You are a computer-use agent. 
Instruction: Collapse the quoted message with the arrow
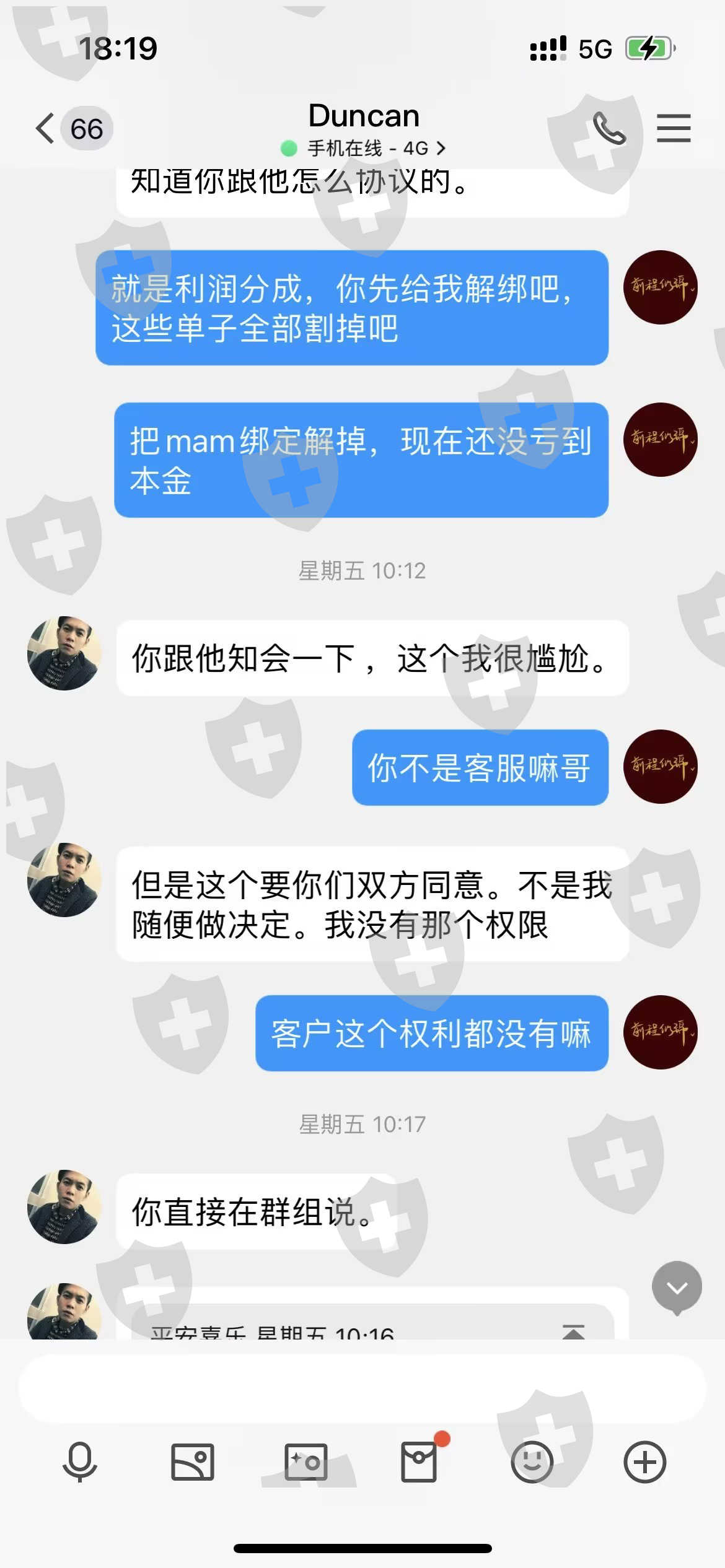click(573, 1331)
